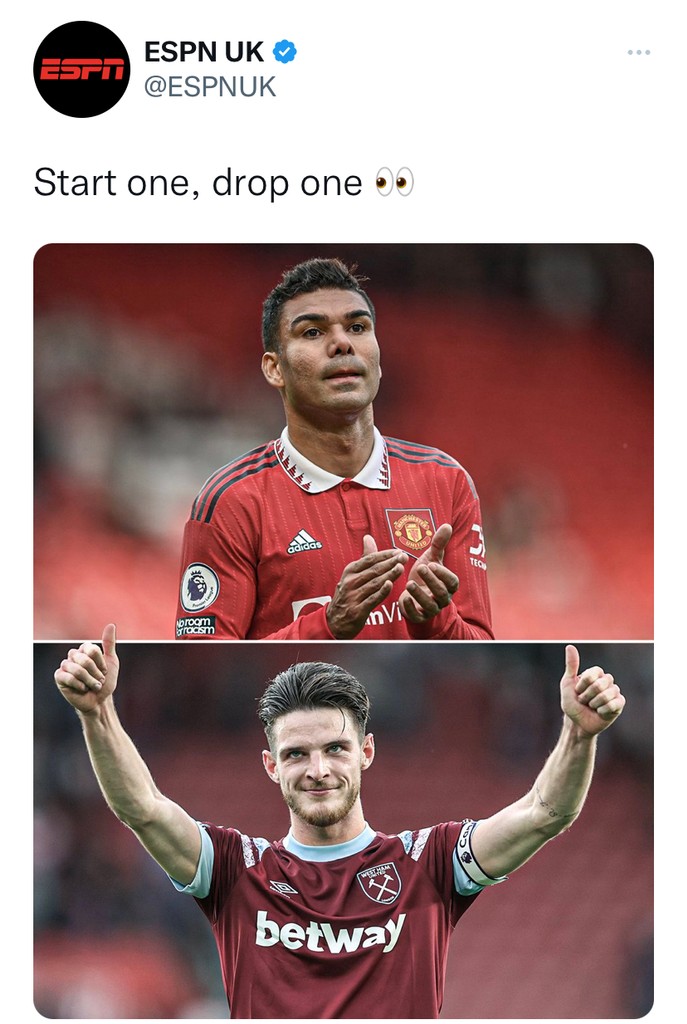Image resolution: width=687 pixels, height=1024 pixels.
Task: Open the @ESPNUK account handle
Action: [x=210, y=87]
